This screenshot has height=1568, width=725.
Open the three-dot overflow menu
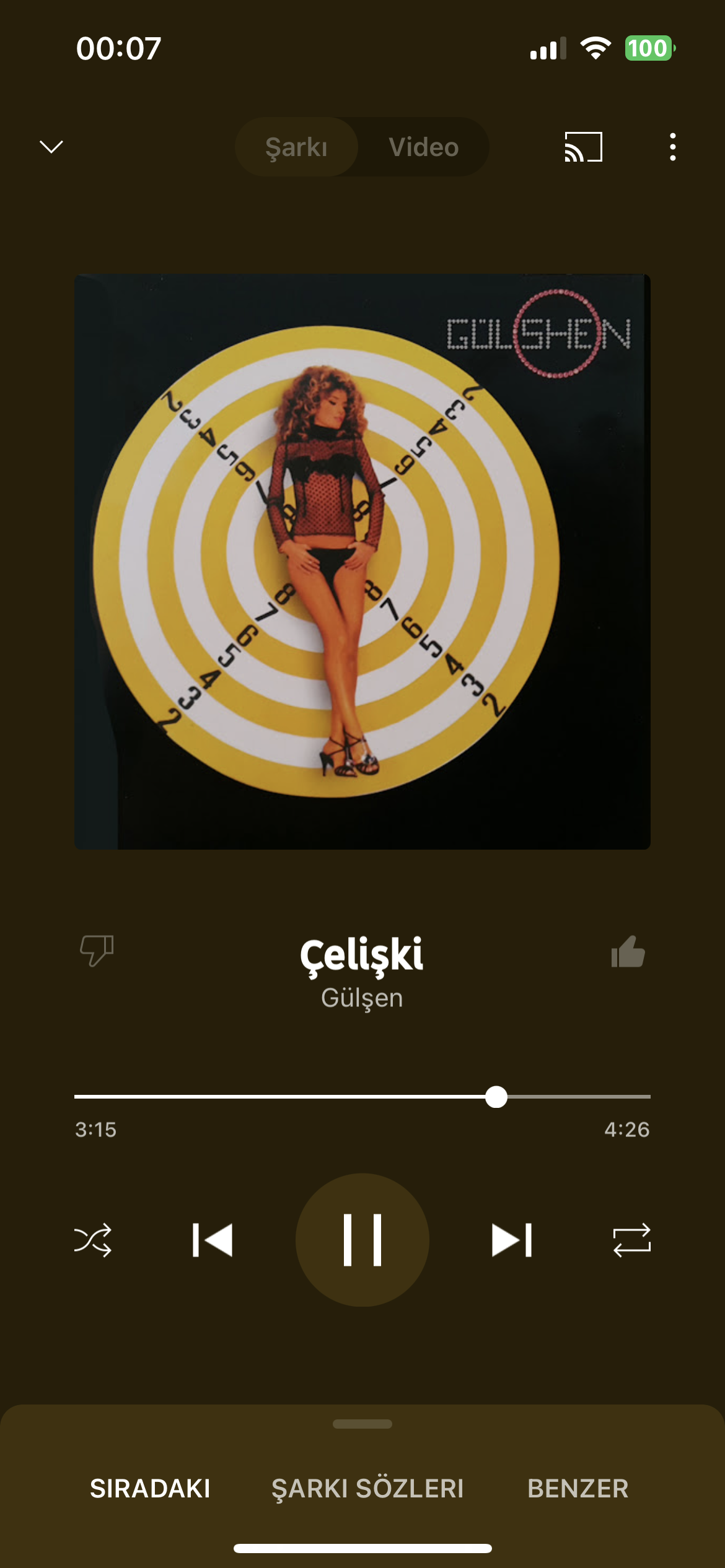click(672, 147)
